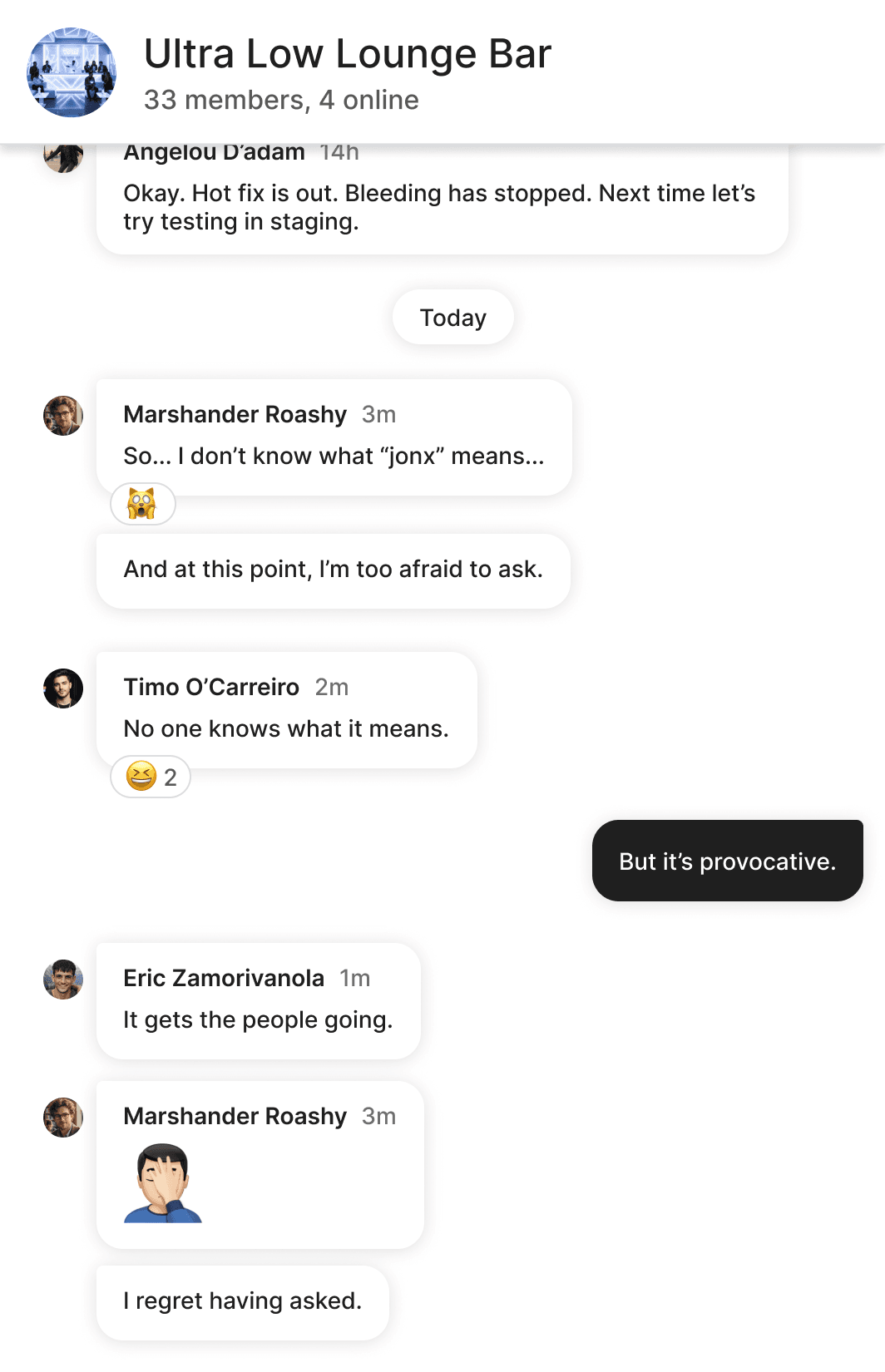
Task: Select the 'I regret having asked.' bubble
Action: coord(242,1301)
